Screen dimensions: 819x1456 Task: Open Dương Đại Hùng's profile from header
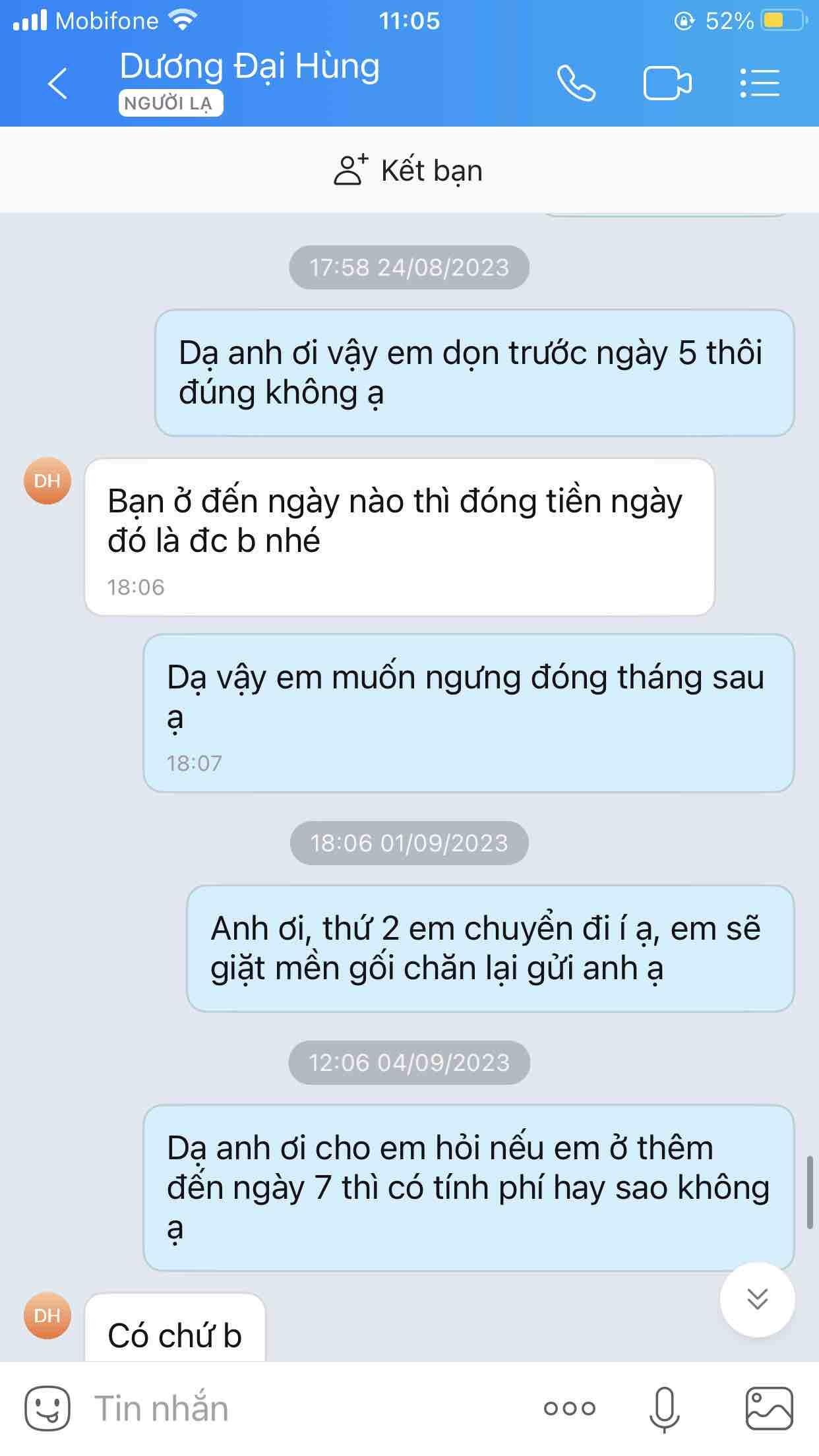click(249, 68)
